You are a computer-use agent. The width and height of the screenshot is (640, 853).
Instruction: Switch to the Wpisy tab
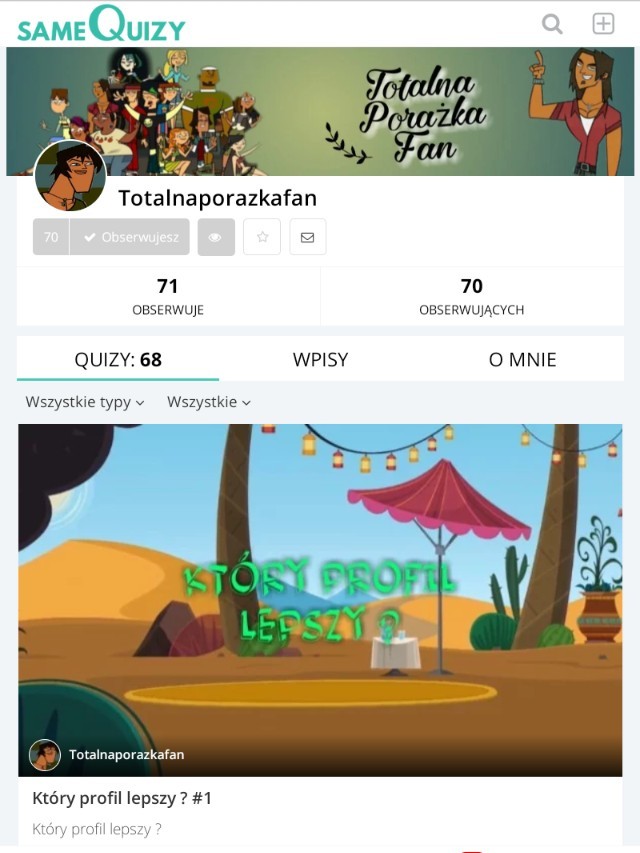pyautogui.click(x=320, y=360)
